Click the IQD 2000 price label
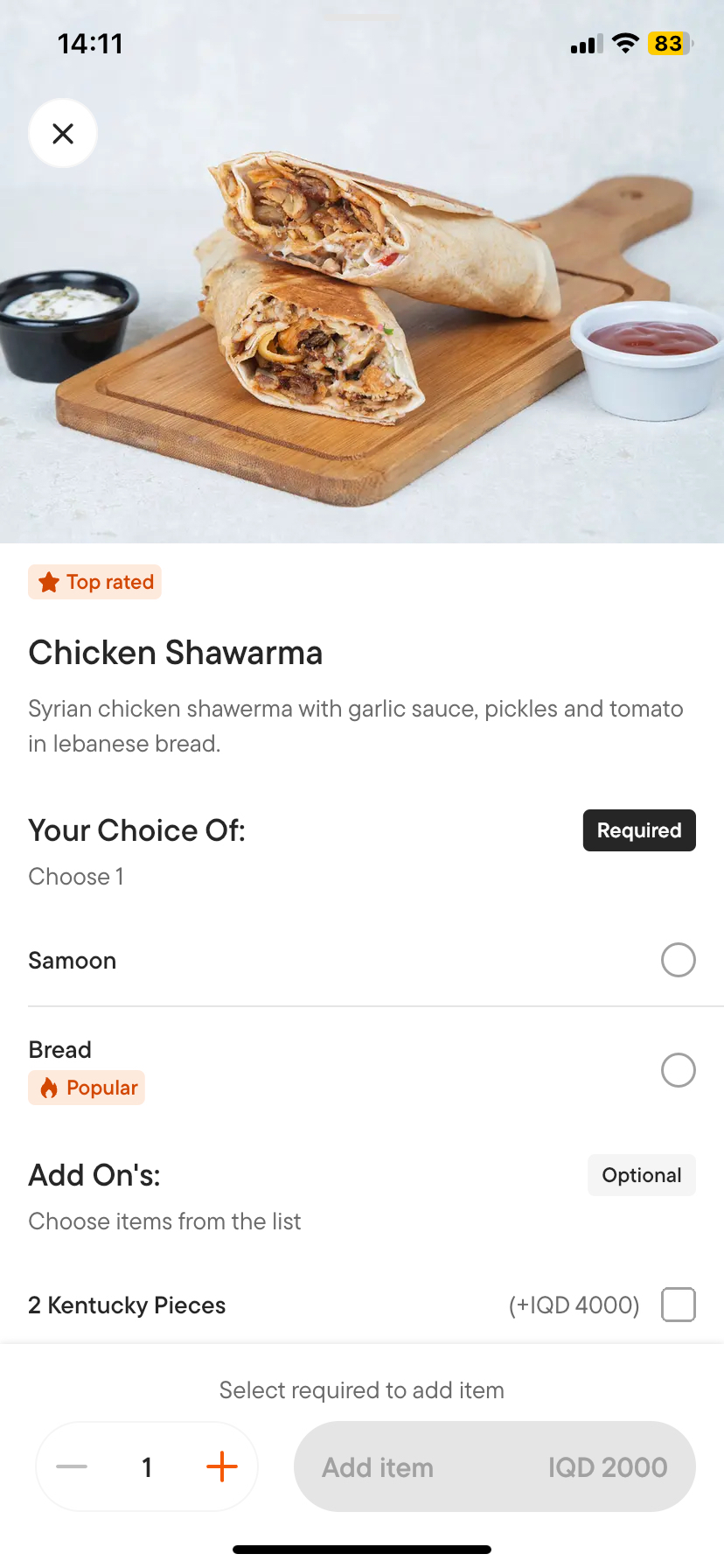The width and height of the screenshot is (724, 1568). point(607,1466)
